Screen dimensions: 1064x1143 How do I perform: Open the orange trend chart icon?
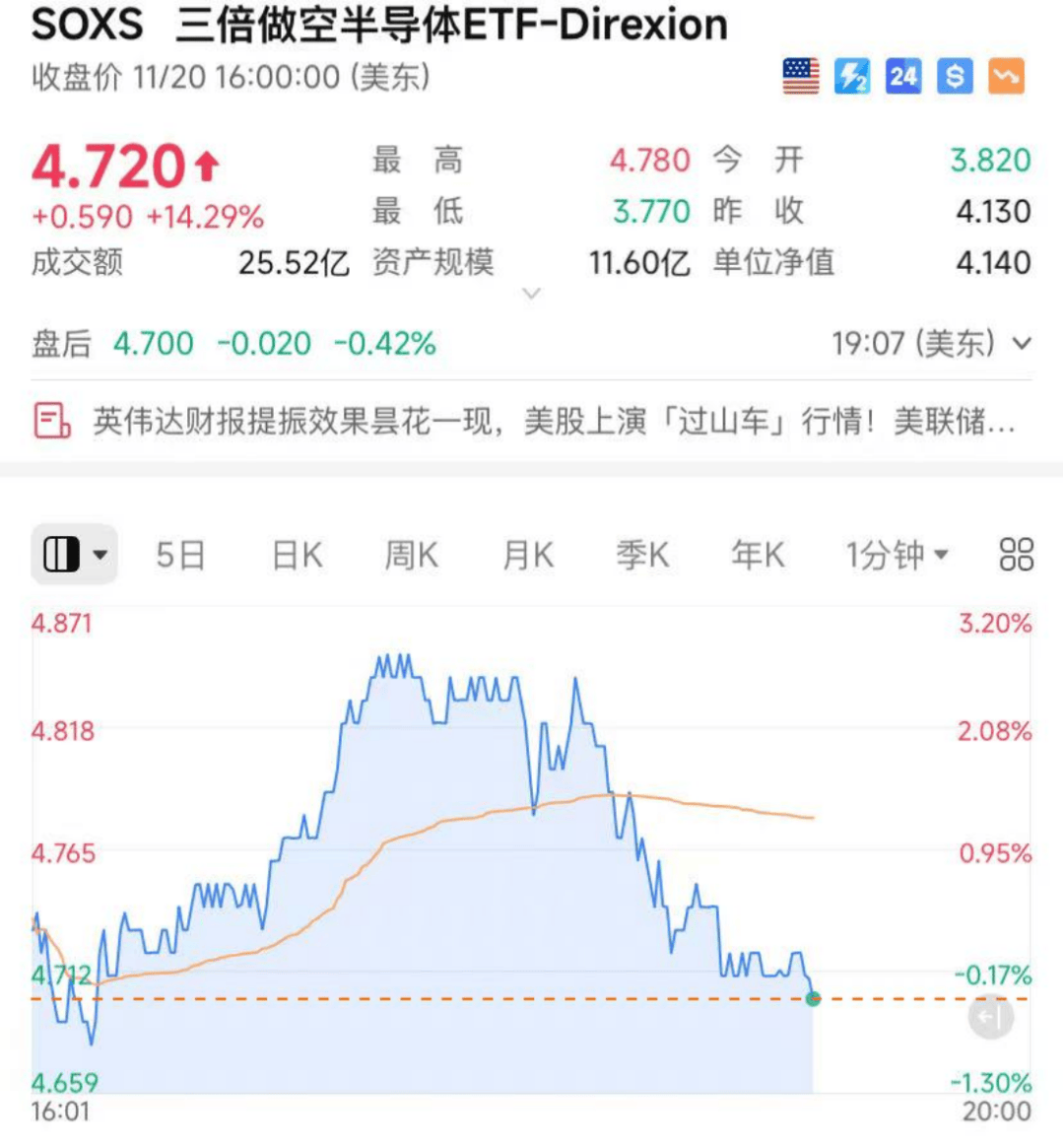(1005, 76)
